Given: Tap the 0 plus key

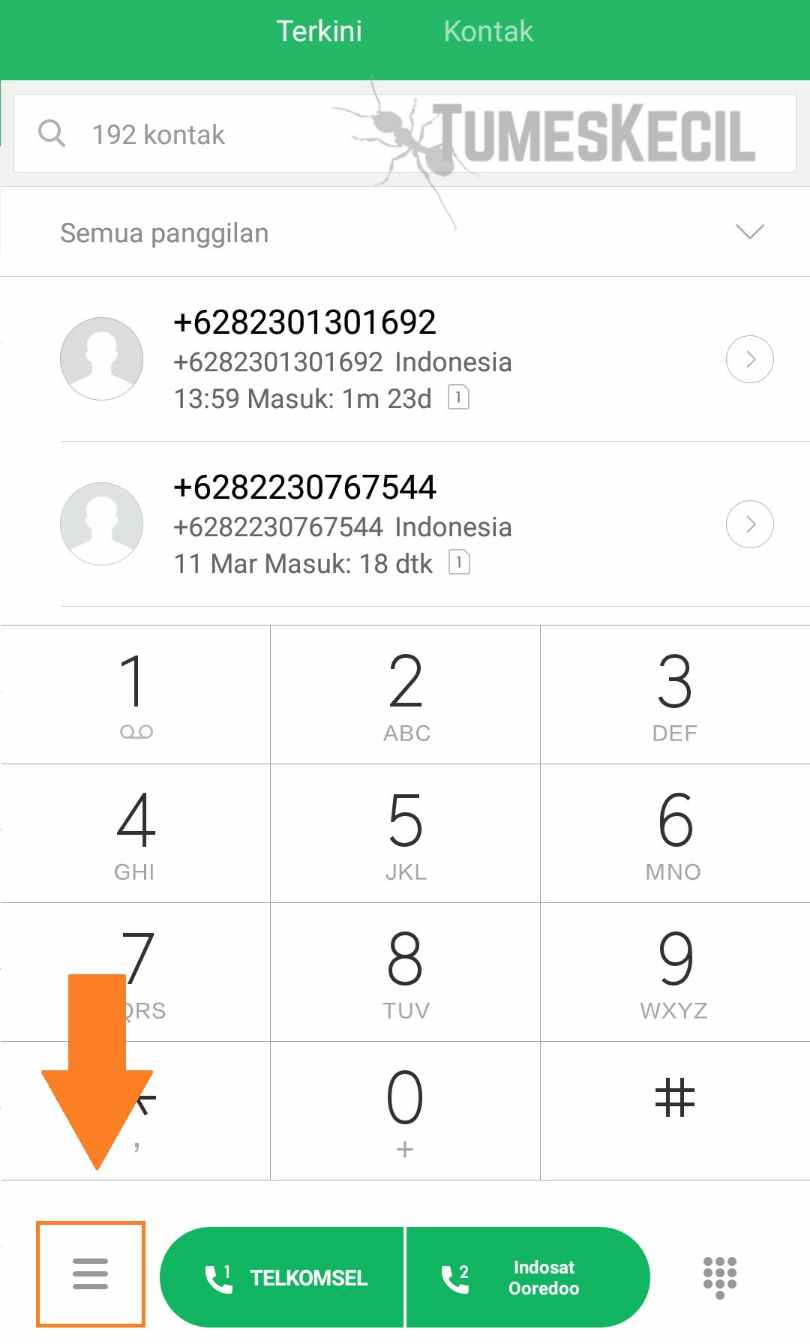Looking at the screenshot, I should pyautogui.click(x=405, y=1110).
